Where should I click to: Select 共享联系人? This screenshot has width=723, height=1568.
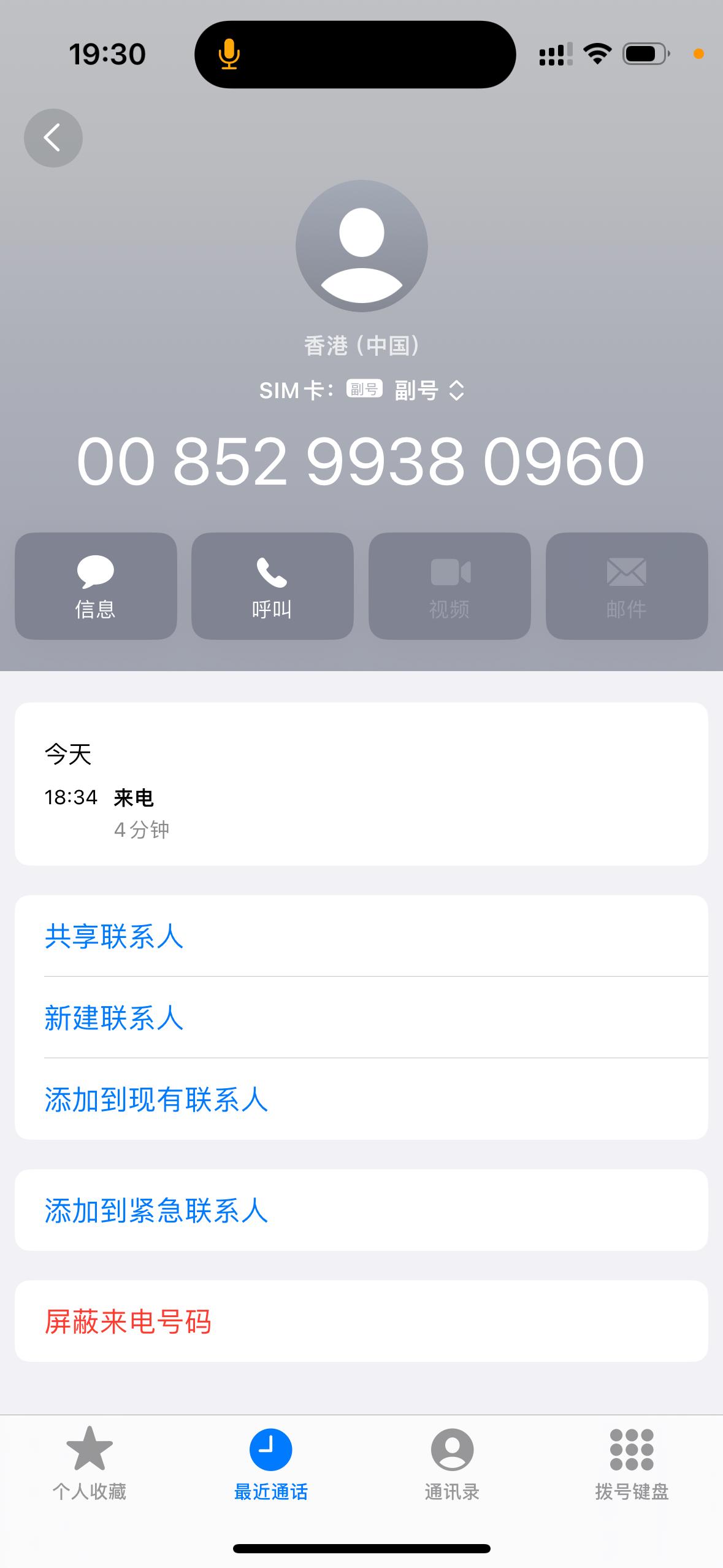(x=361, y=936)
